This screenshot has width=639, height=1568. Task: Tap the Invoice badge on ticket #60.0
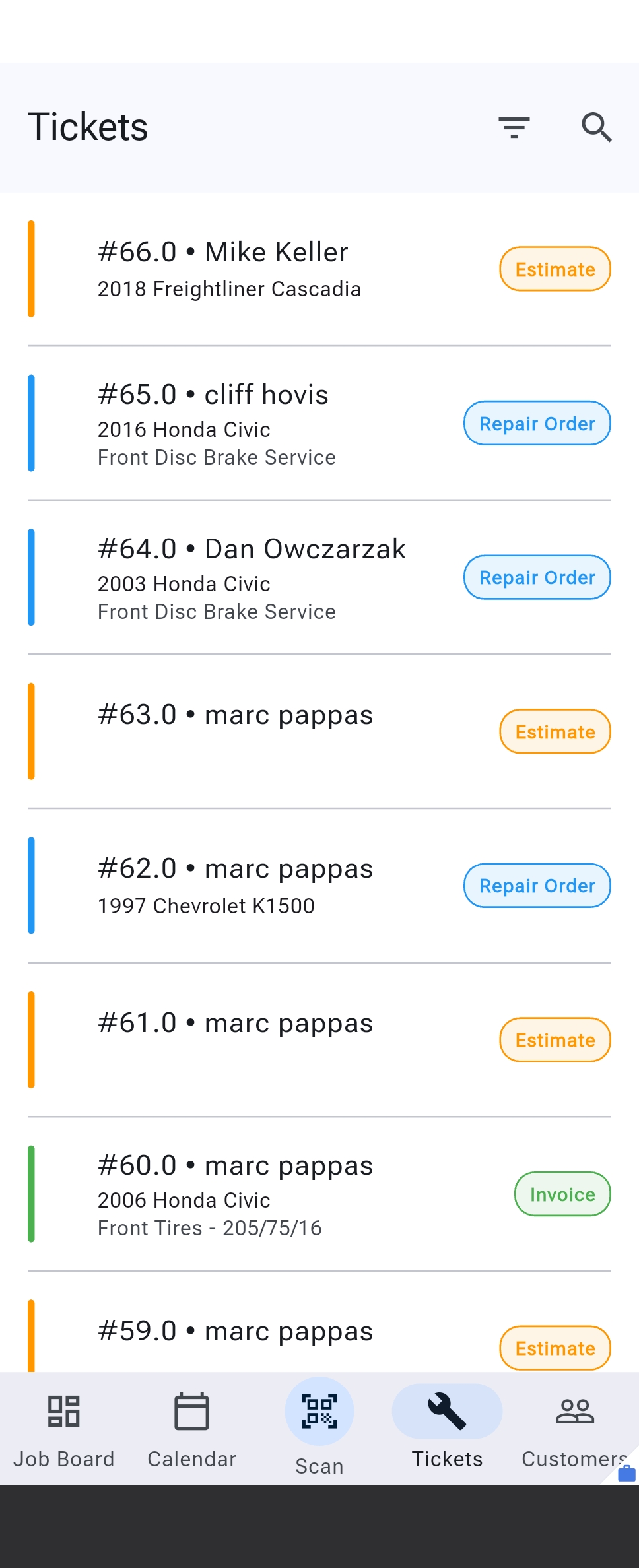[x=562, y=1194]
